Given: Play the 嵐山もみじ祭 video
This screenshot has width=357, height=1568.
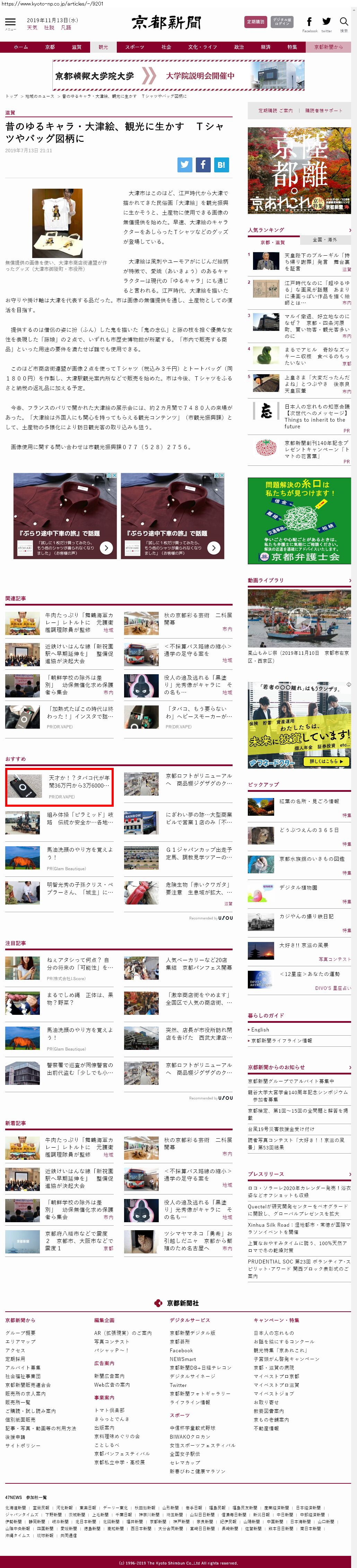Looking at the screenshot, I should click(x=299, y=618).
